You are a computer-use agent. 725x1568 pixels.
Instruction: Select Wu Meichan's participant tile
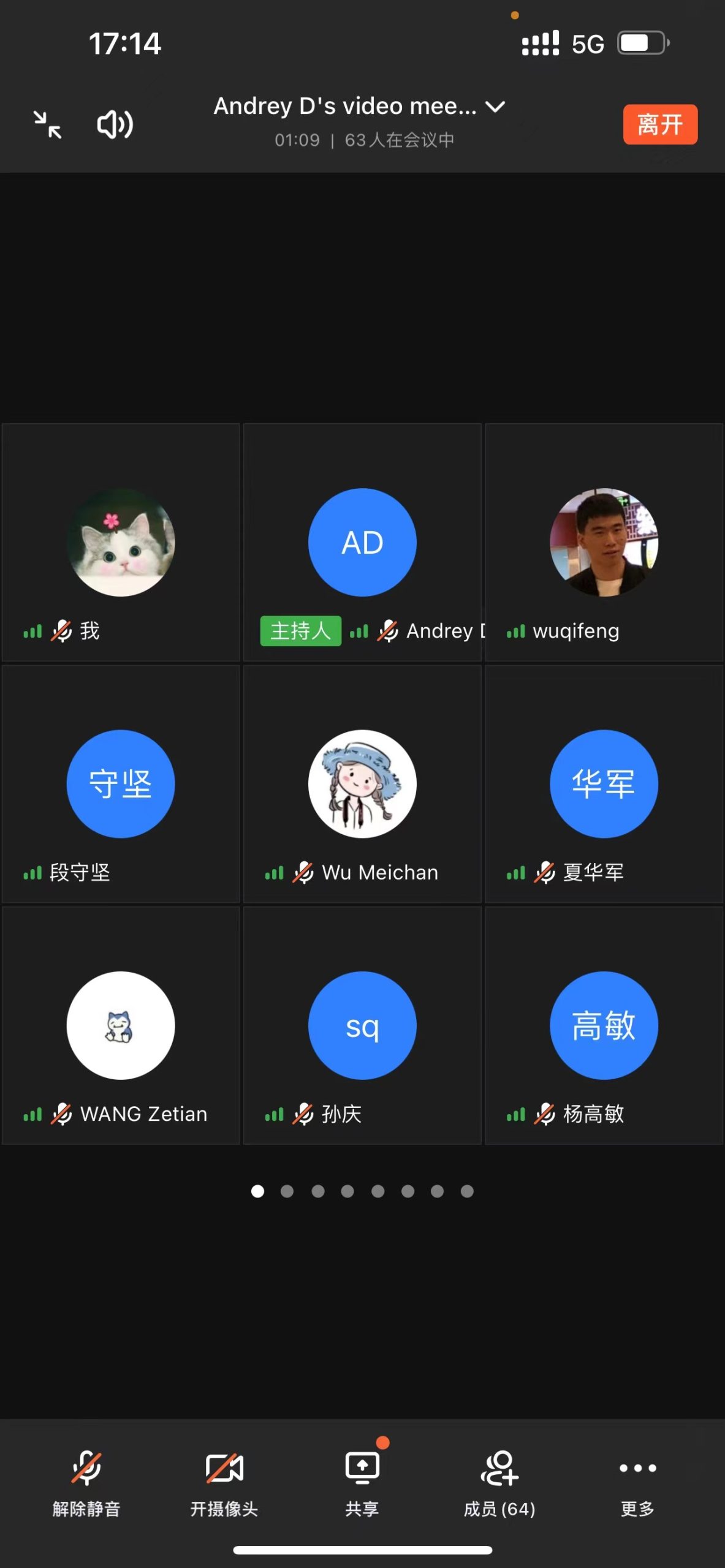click(x=362, y=783)
